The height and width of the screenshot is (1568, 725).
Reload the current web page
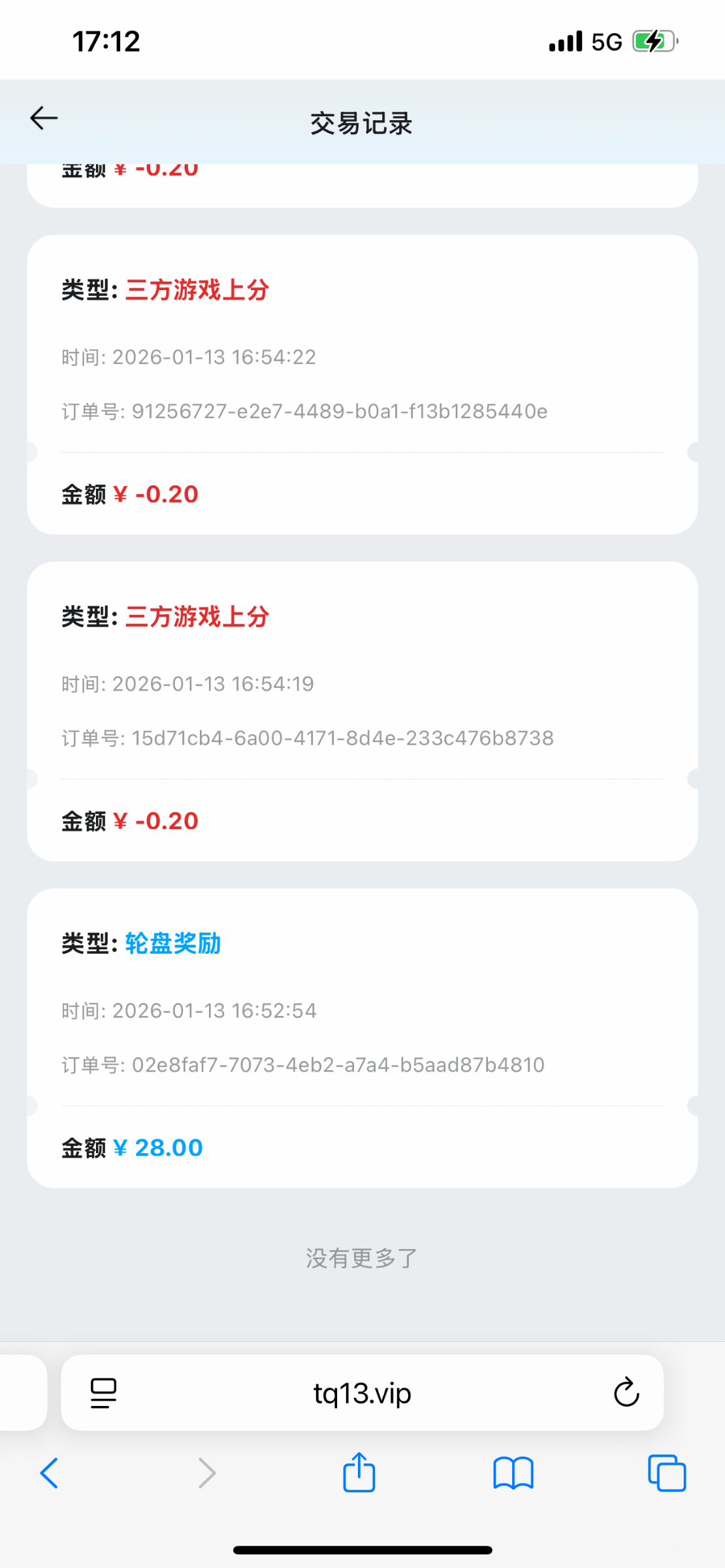[x=626, y=1392]
